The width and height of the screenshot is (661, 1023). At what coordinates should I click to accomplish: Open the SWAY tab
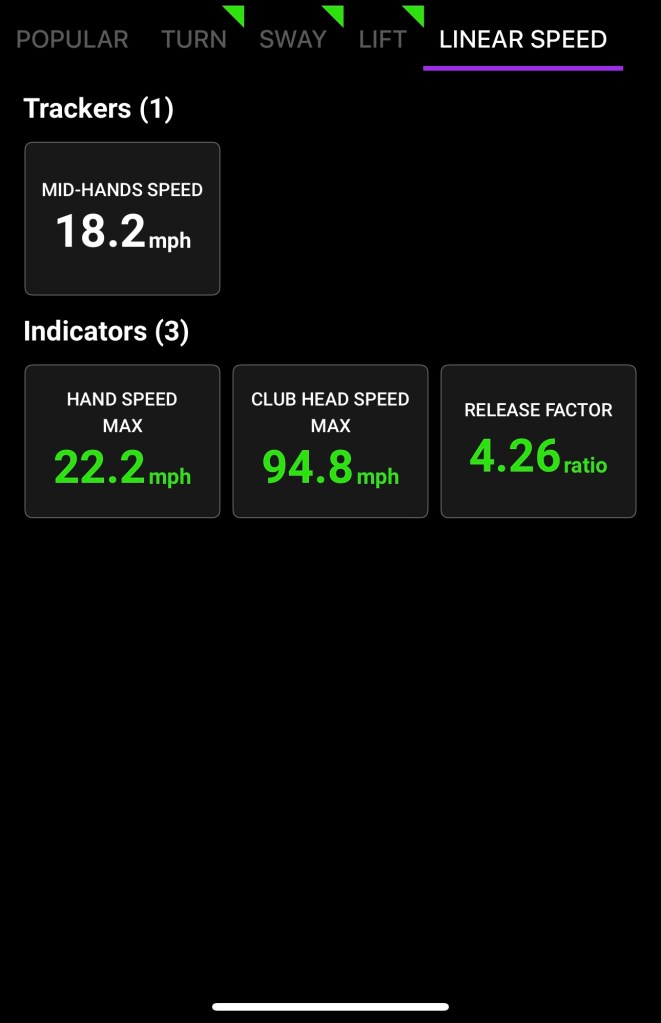click(x=293, y=40)
